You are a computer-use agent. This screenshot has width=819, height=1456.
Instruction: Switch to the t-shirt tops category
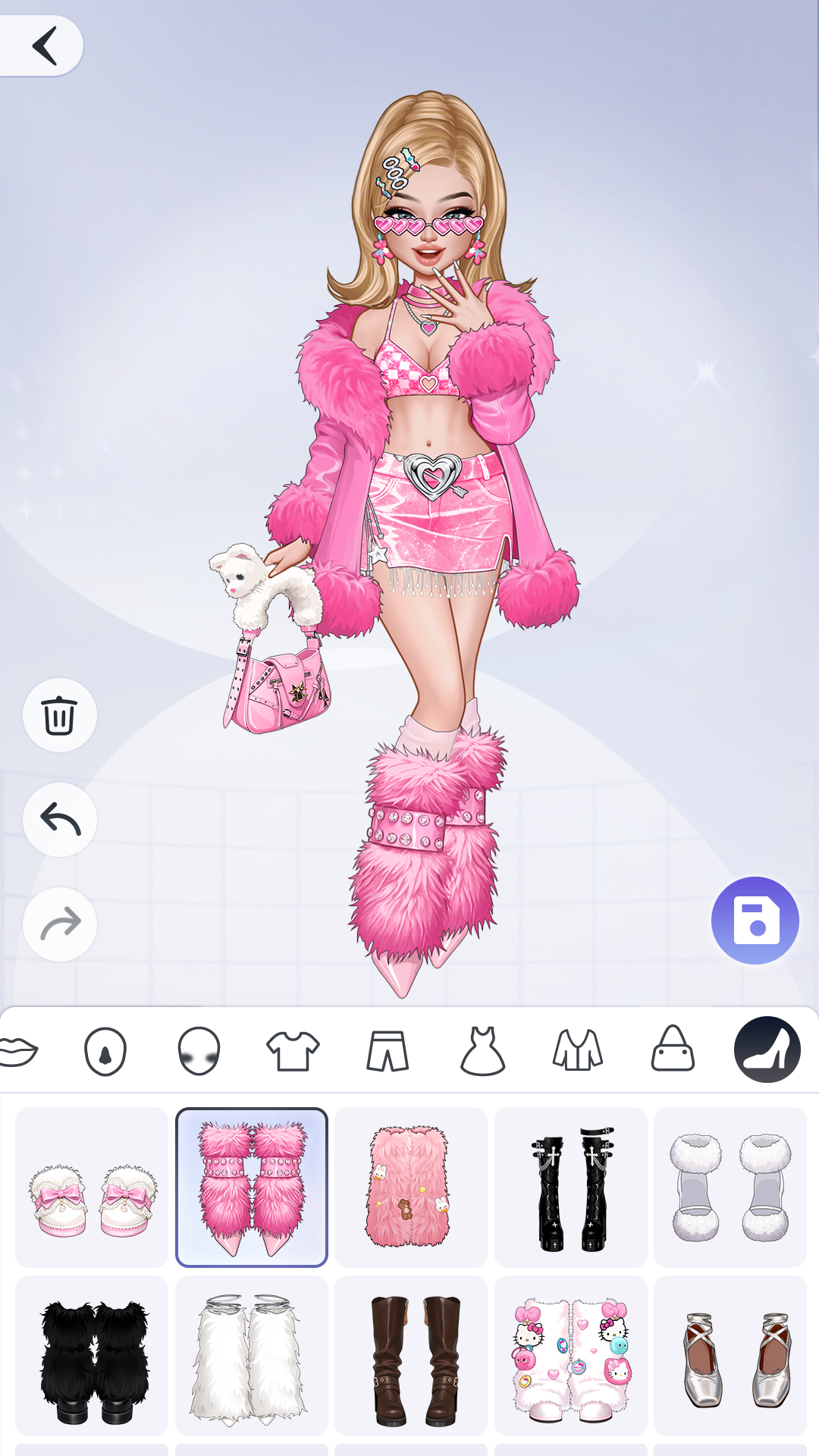point(293,1051)
